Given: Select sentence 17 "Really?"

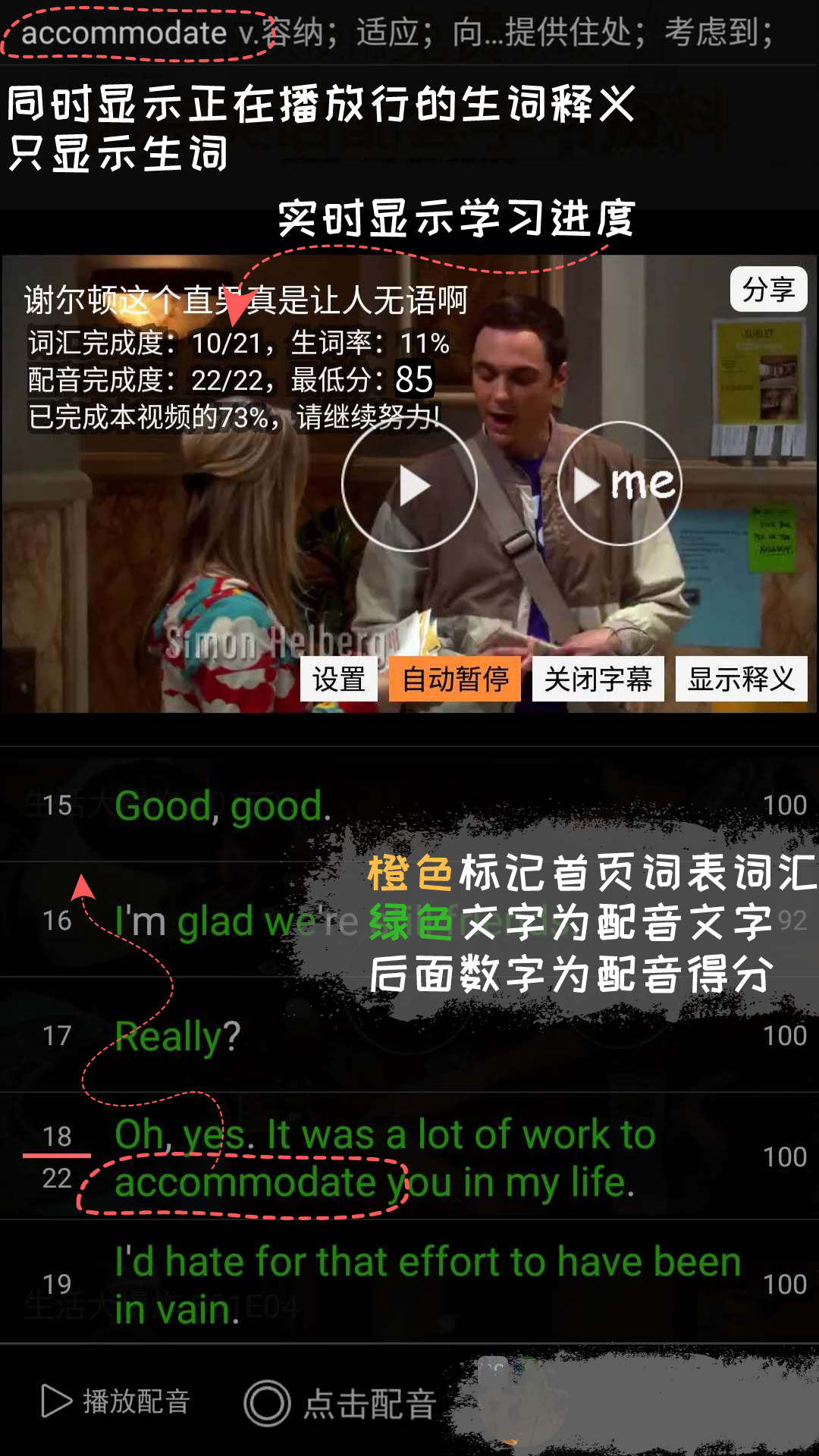Looking at the screenshot, I should pyautogui.click(x=174, y=1037).
